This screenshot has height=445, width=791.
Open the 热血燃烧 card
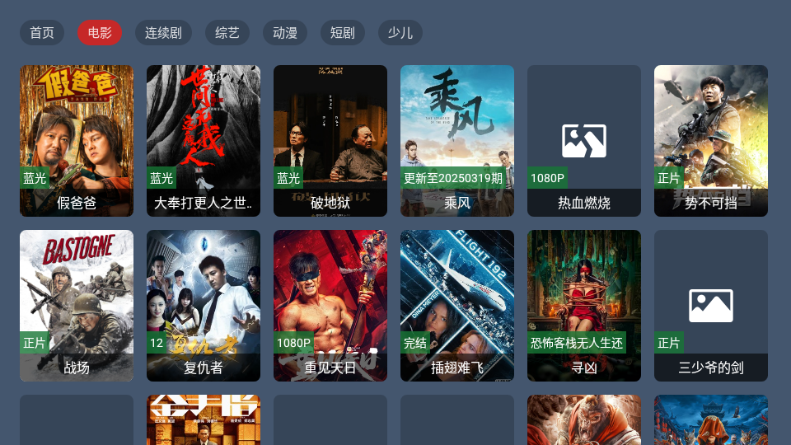[584, 140]
